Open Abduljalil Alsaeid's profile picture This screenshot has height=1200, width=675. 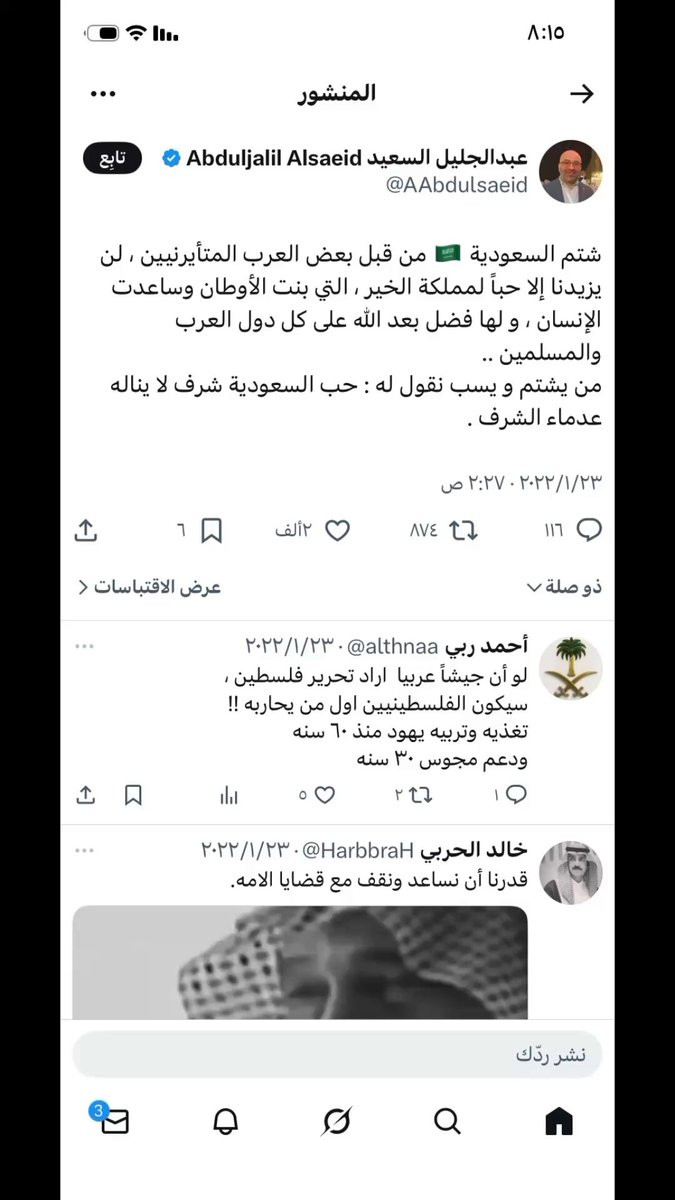(571, 171)
